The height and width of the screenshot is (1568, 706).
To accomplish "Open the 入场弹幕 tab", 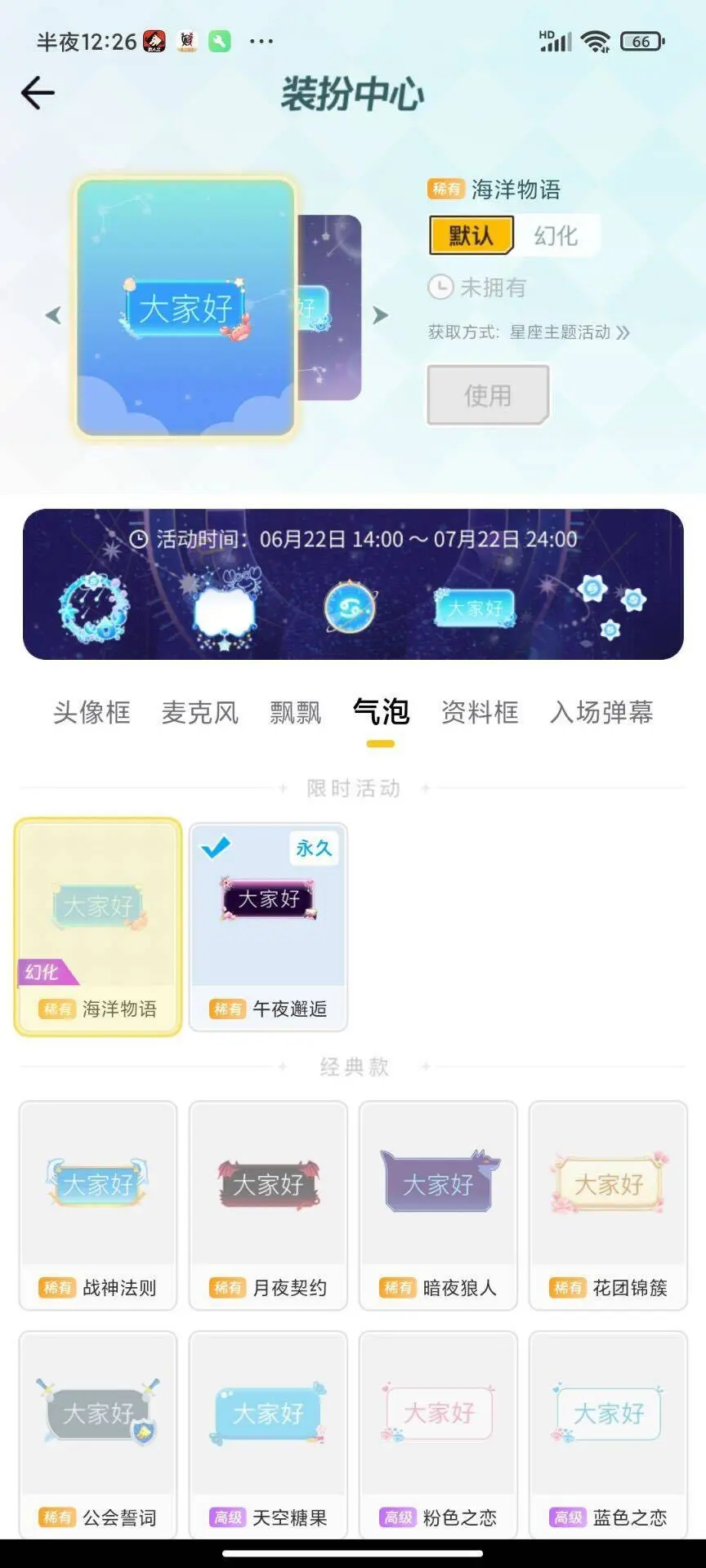I will [601, 712].
